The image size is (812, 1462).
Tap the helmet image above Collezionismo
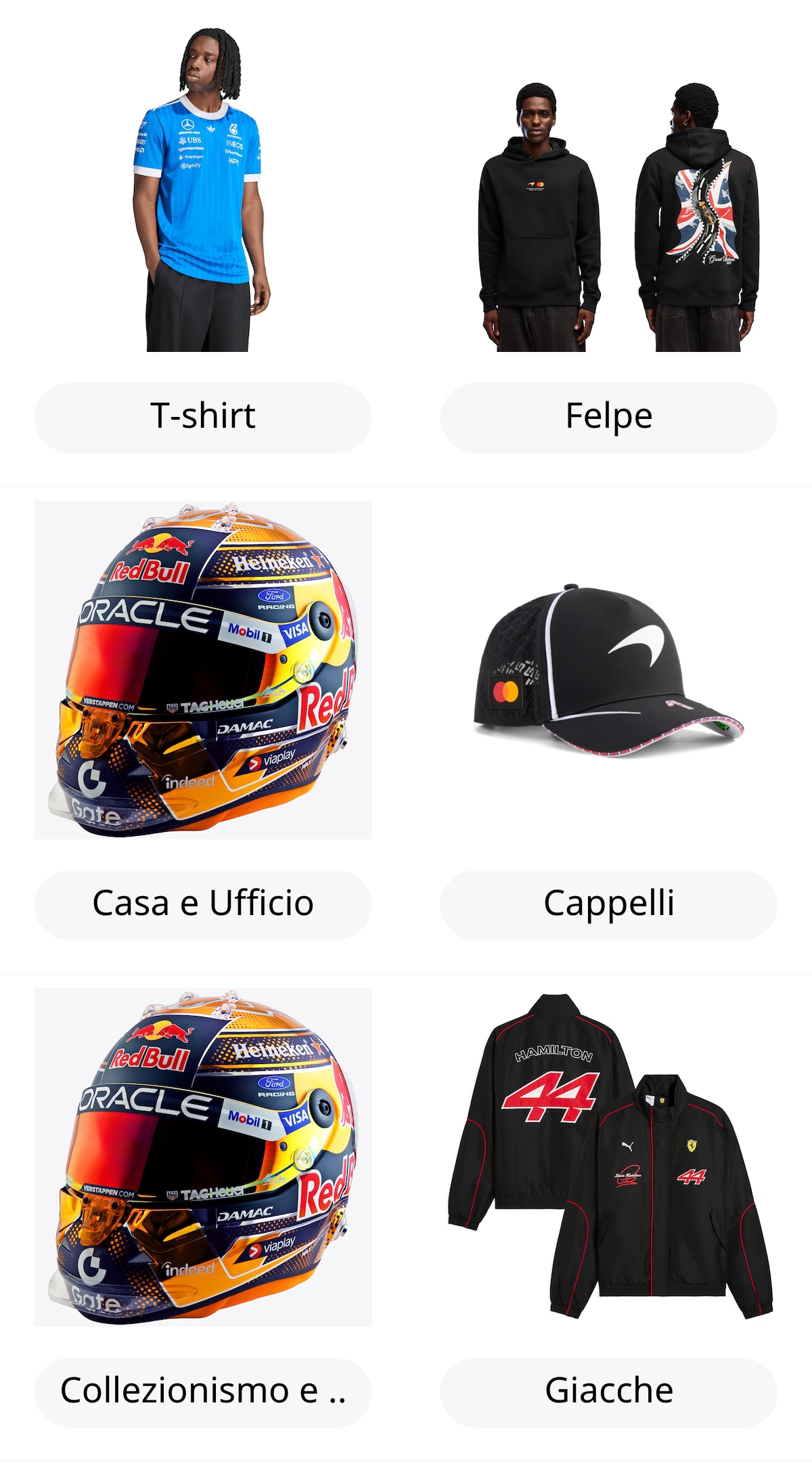[x=203, y=1157]
